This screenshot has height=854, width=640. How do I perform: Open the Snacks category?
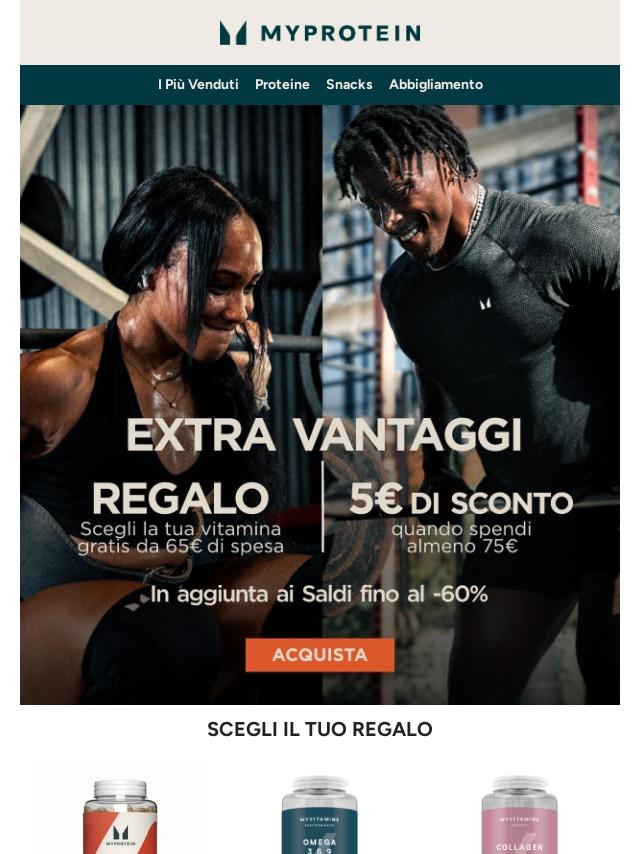349,85
